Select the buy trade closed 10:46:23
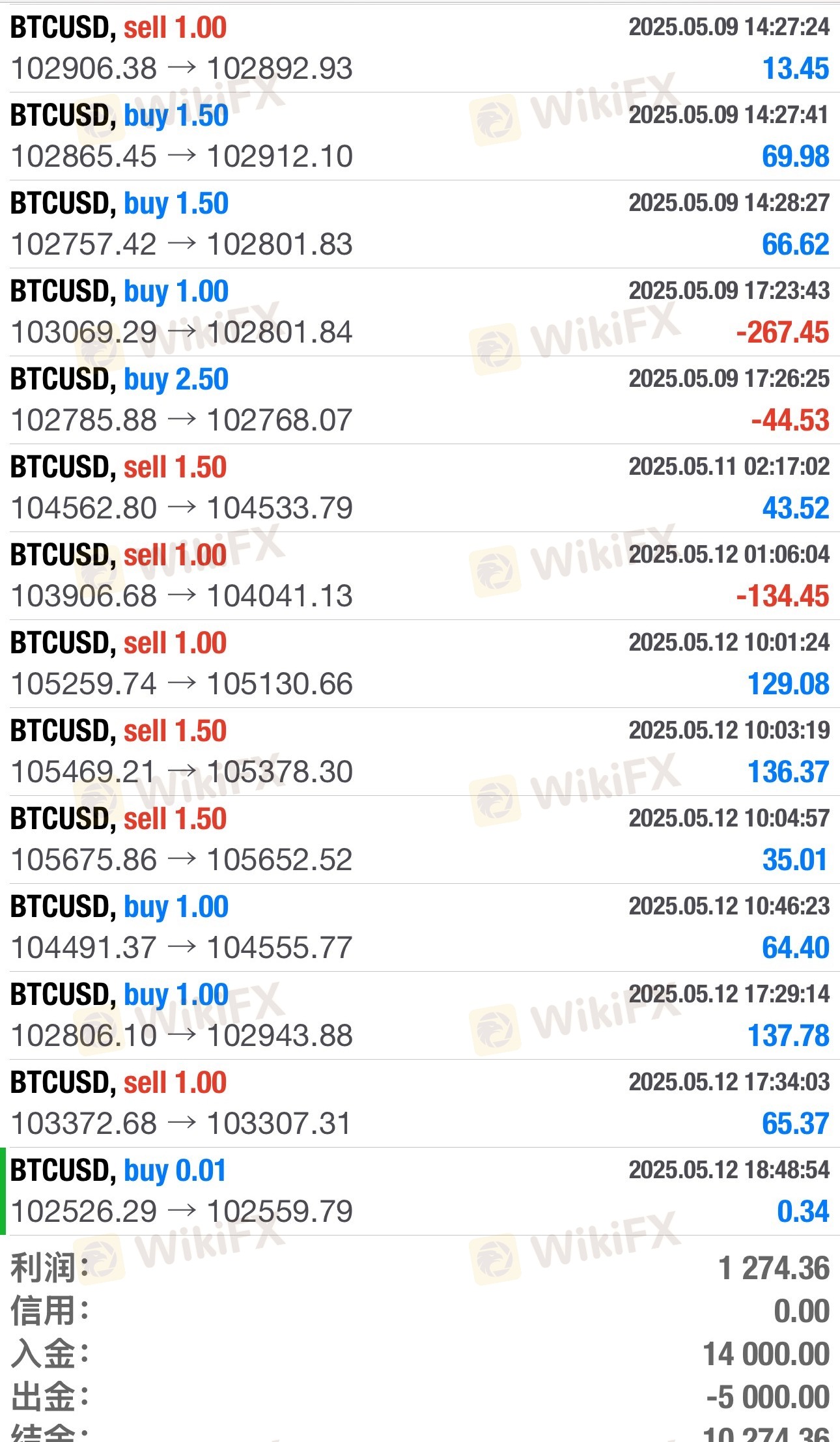The width and height of the screenshot is (840, 1442). coord(420,927)
